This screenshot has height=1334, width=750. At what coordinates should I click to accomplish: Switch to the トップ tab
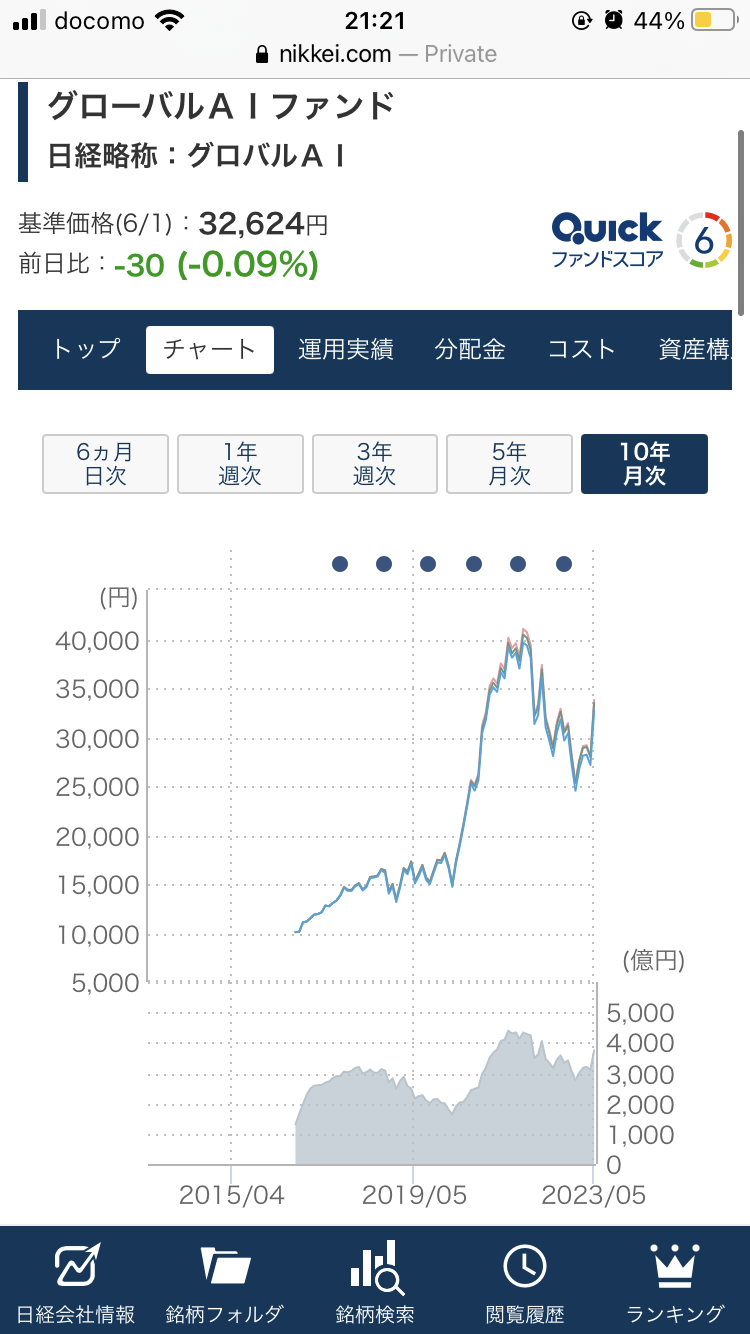pyautogui.click(x=86, y=349)
